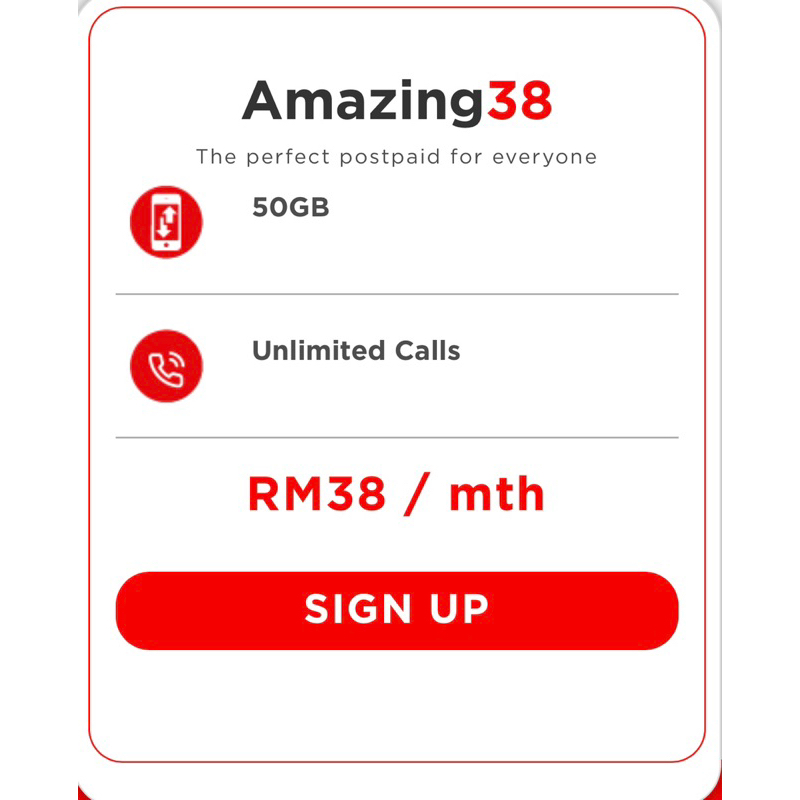Tap the SIGN UP button for Amazing38
800x800 pixels.
[397, 610]
